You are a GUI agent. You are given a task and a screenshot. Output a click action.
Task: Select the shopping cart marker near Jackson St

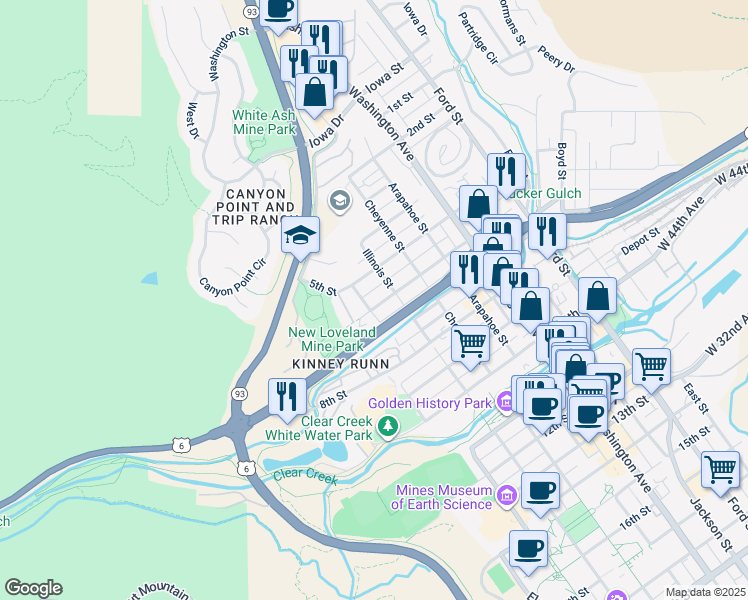[x=720, y=471]
